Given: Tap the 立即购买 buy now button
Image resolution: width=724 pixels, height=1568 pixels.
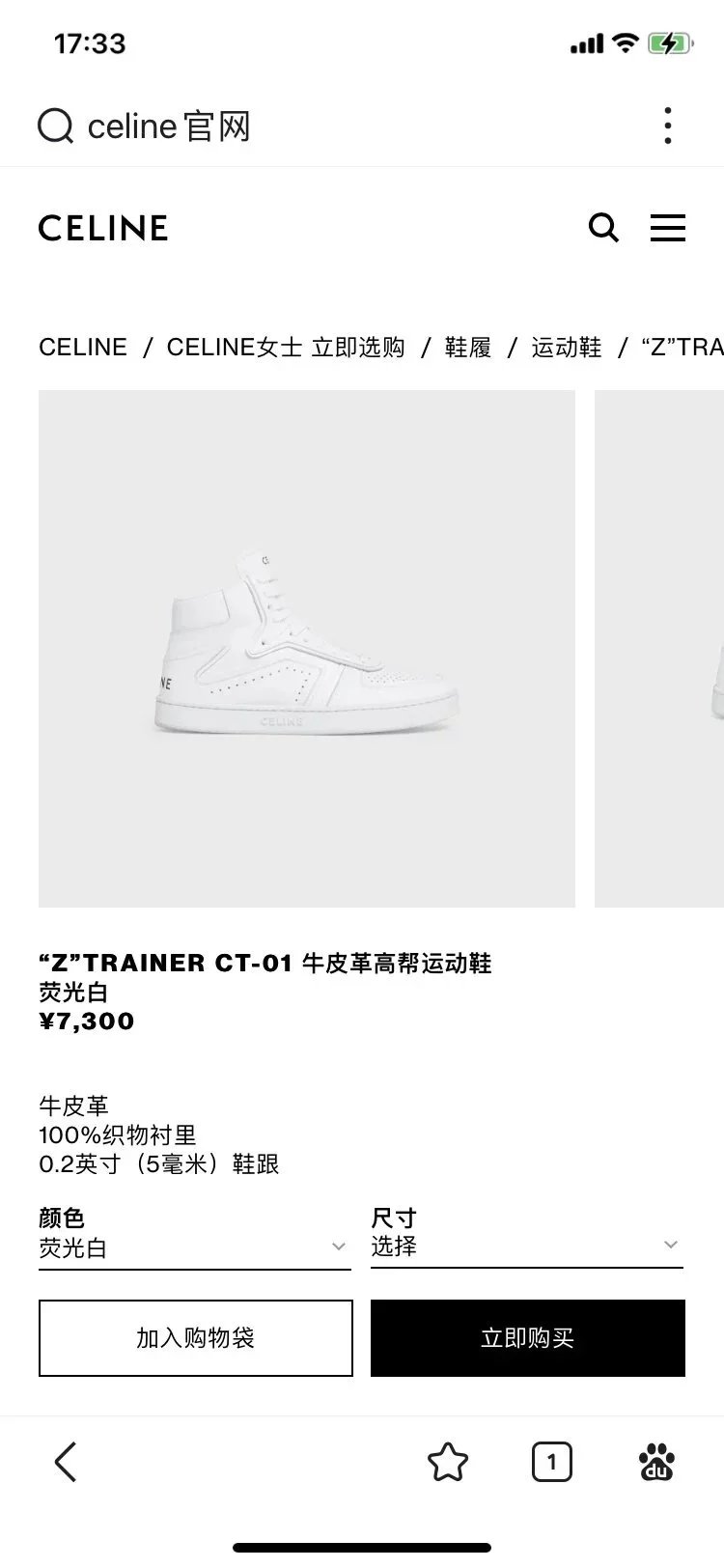Looking at the screenshot, I should pos(527,1337).
